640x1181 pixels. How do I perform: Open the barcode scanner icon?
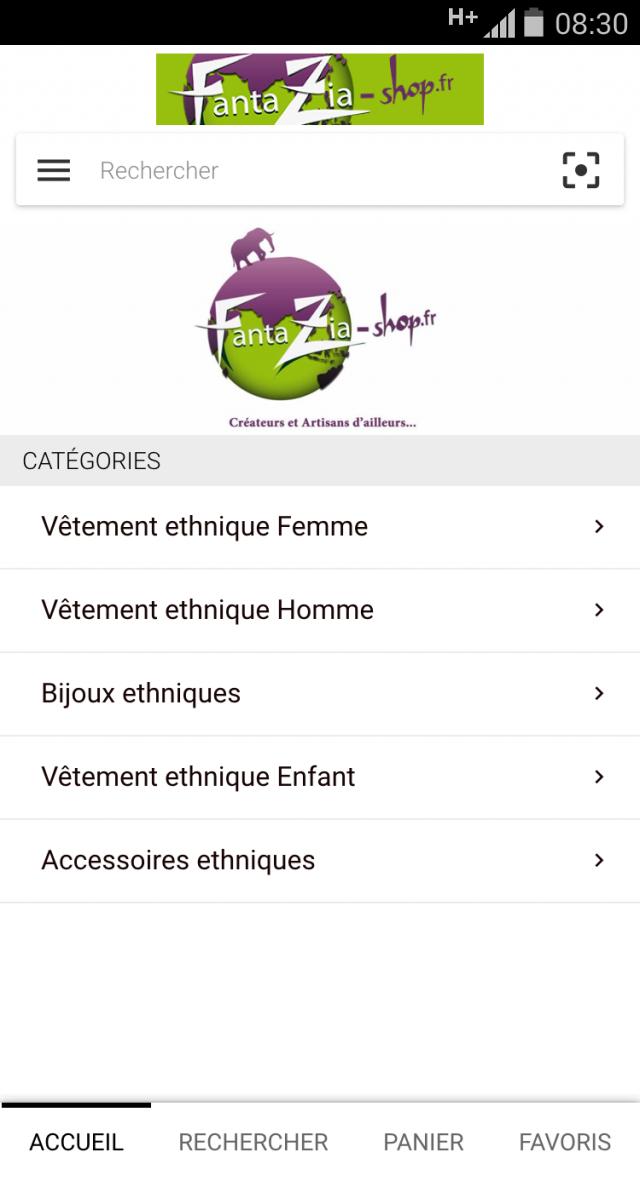click(x=581, y=170)
